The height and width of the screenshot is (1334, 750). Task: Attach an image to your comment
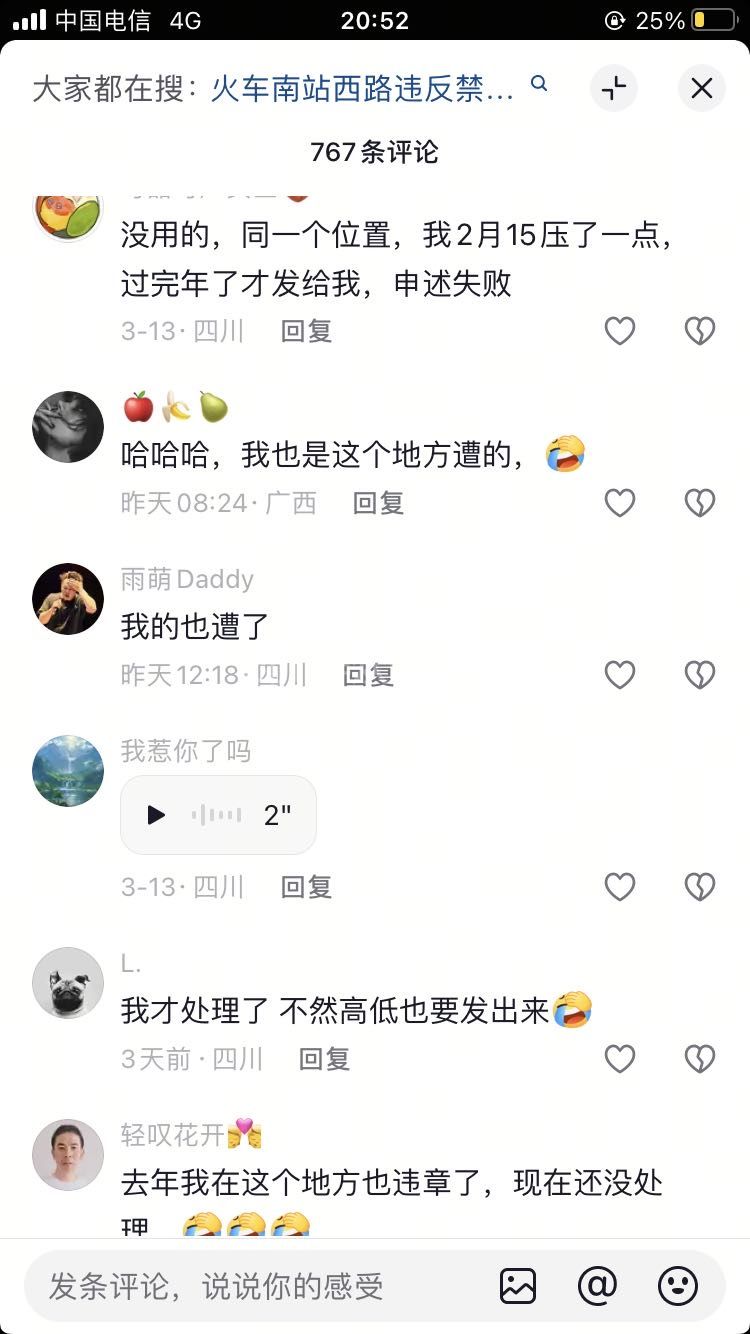[518, 1286]
